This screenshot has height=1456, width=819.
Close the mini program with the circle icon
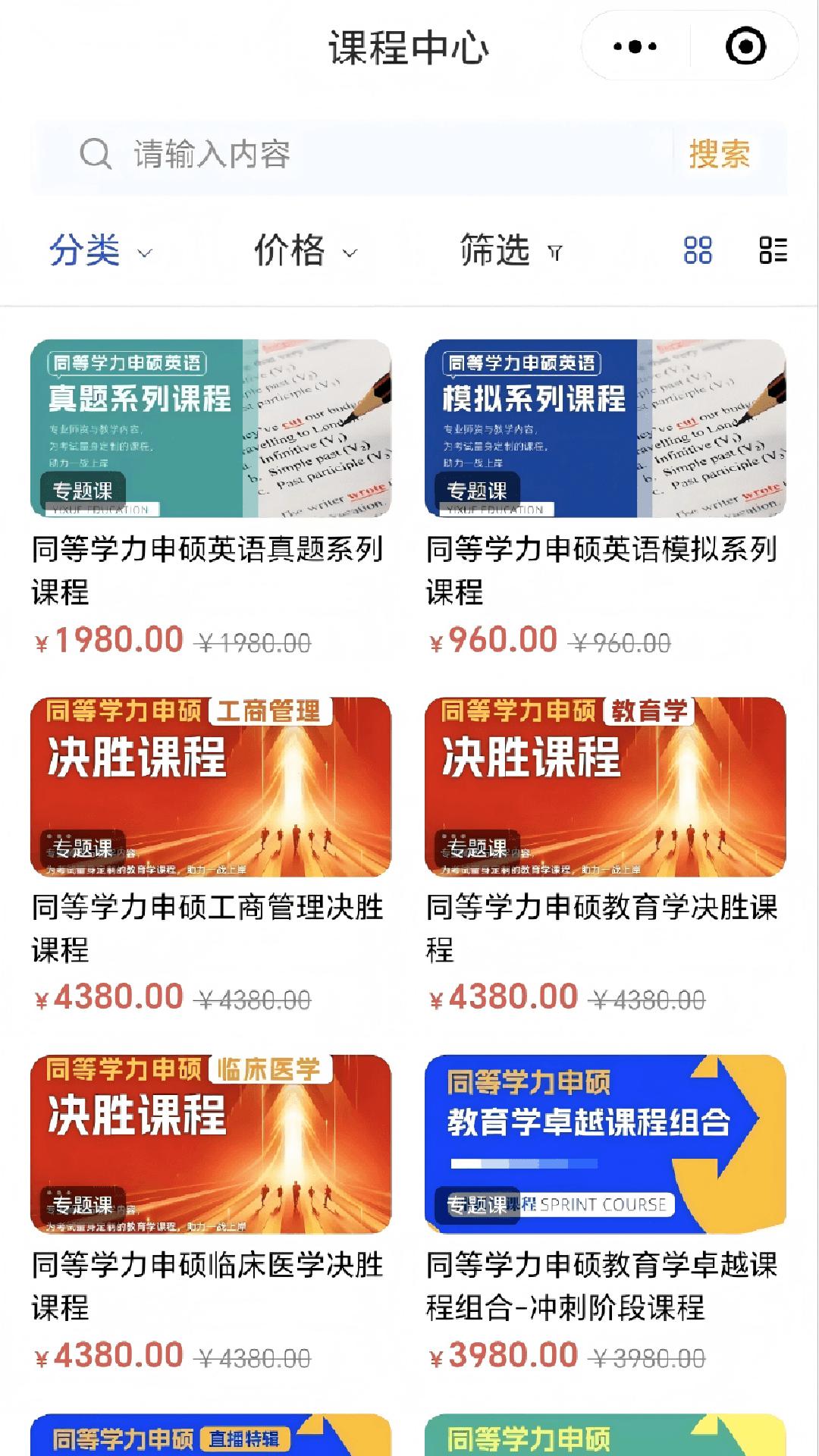pyautogui.click(x=745, y=46)
